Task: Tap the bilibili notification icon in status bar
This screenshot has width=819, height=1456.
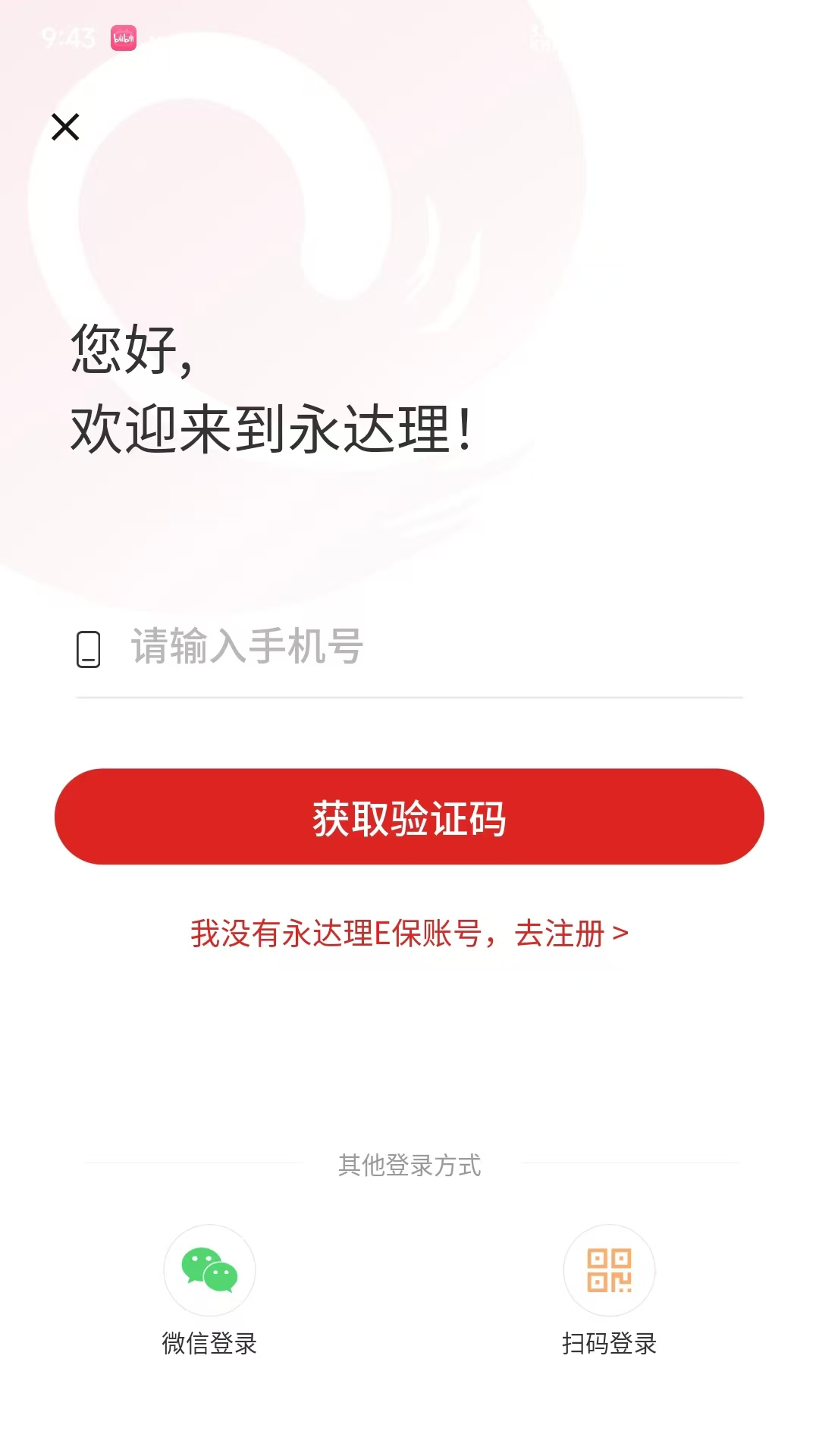Action: pos(124,36)
